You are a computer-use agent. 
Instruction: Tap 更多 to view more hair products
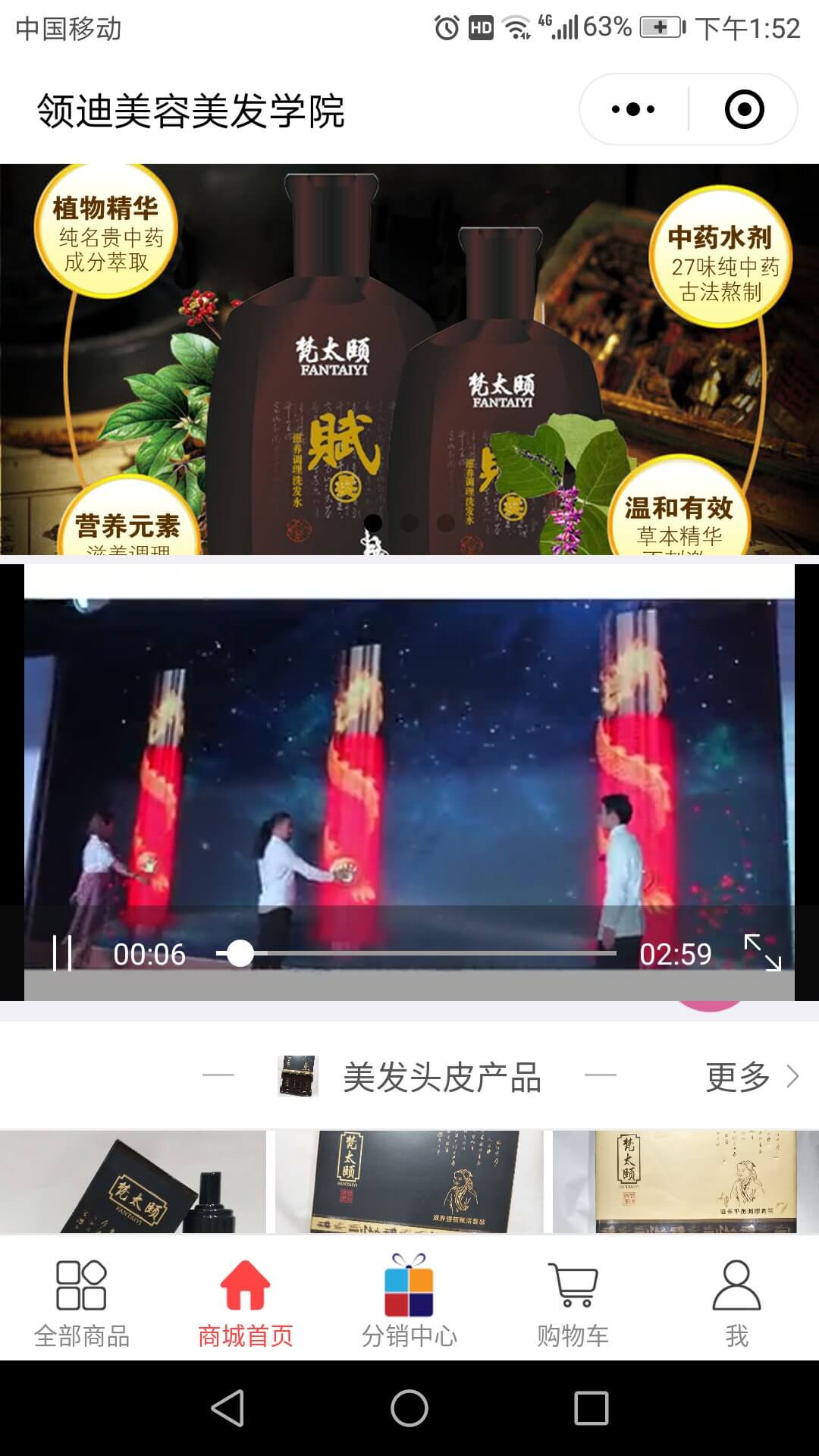(751, 1076)
